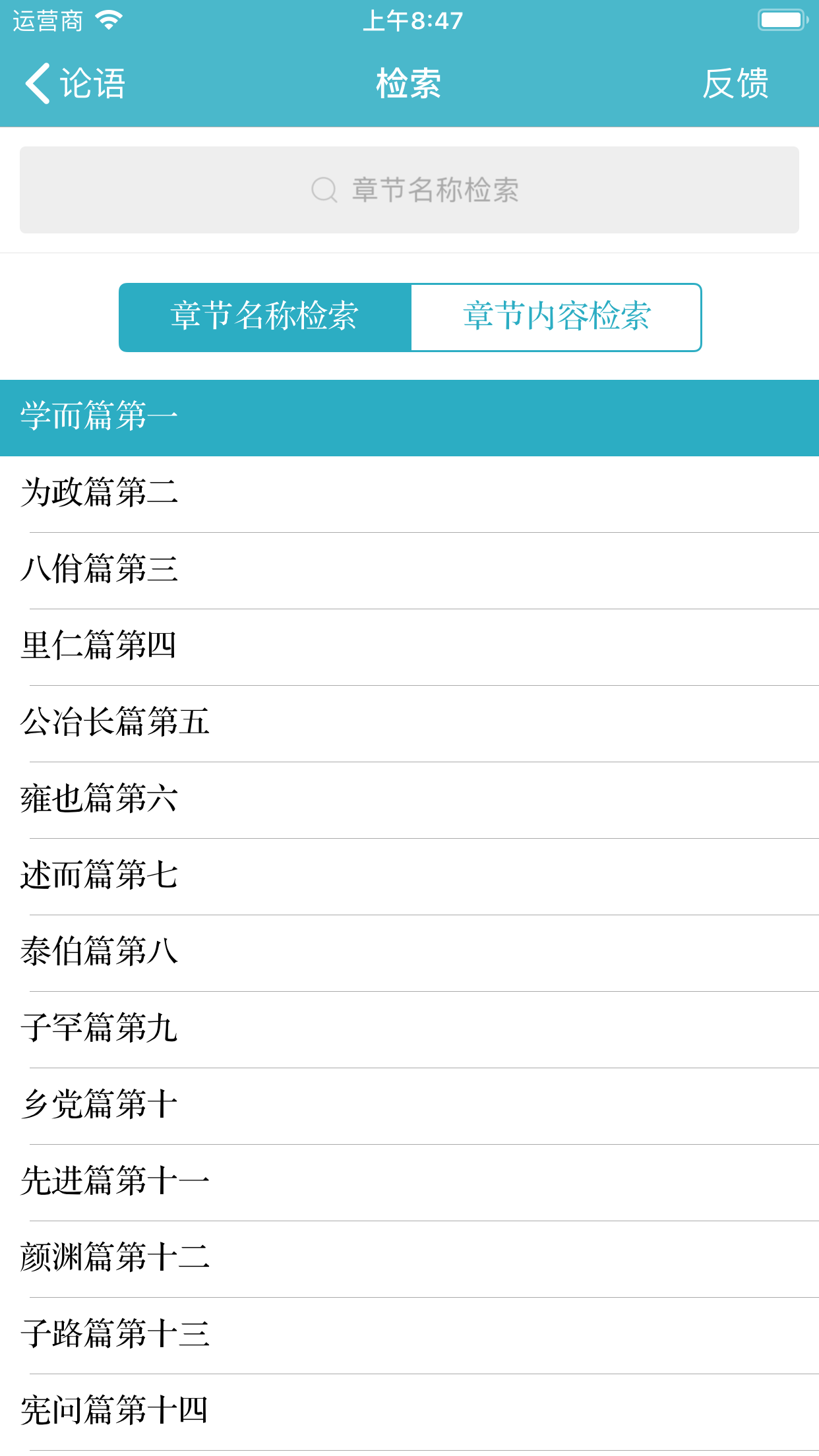Open chapter 泰伯篇第八
The width and height of the screenshot is (819, 1456).
pyautogui.click(x=409, y=953)
